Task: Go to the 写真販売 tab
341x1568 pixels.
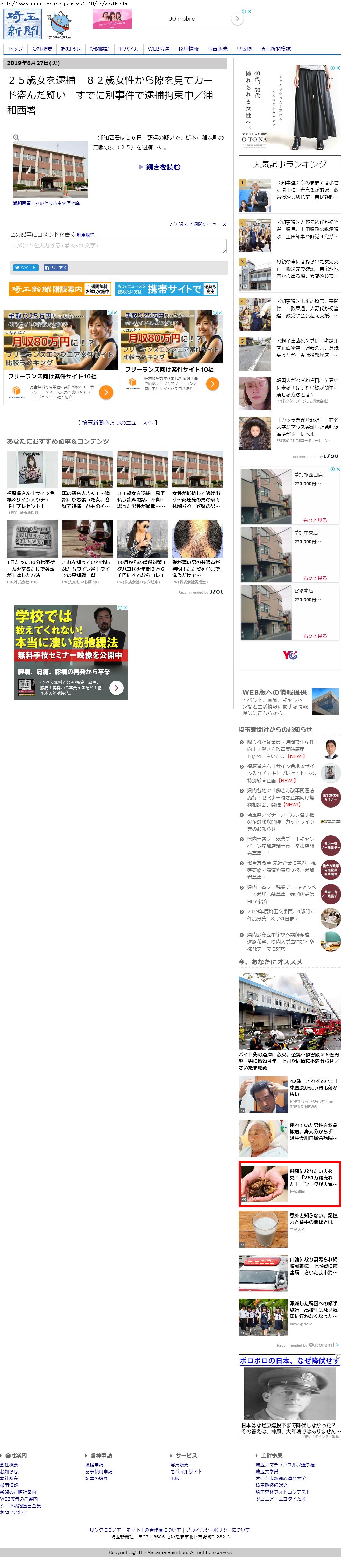Action: [218, 49]
